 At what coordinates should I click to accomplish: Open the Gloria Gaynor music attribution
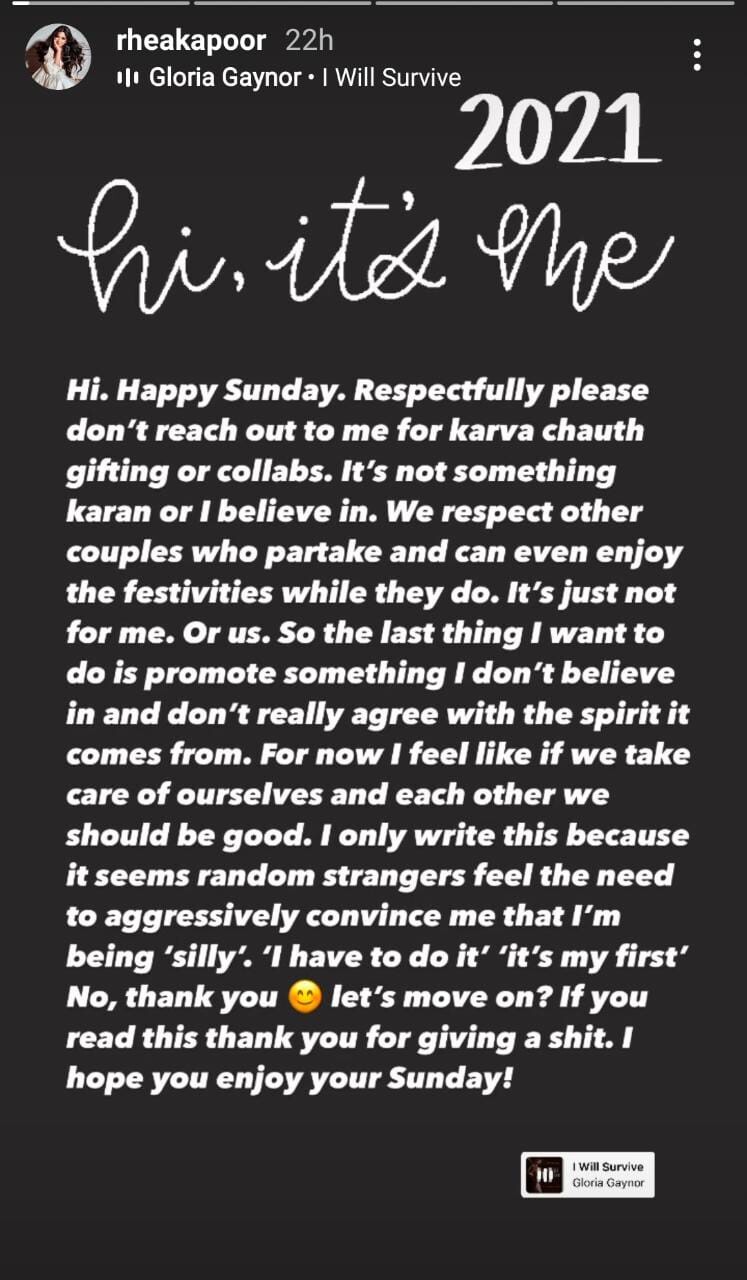[x=289, y=77]
